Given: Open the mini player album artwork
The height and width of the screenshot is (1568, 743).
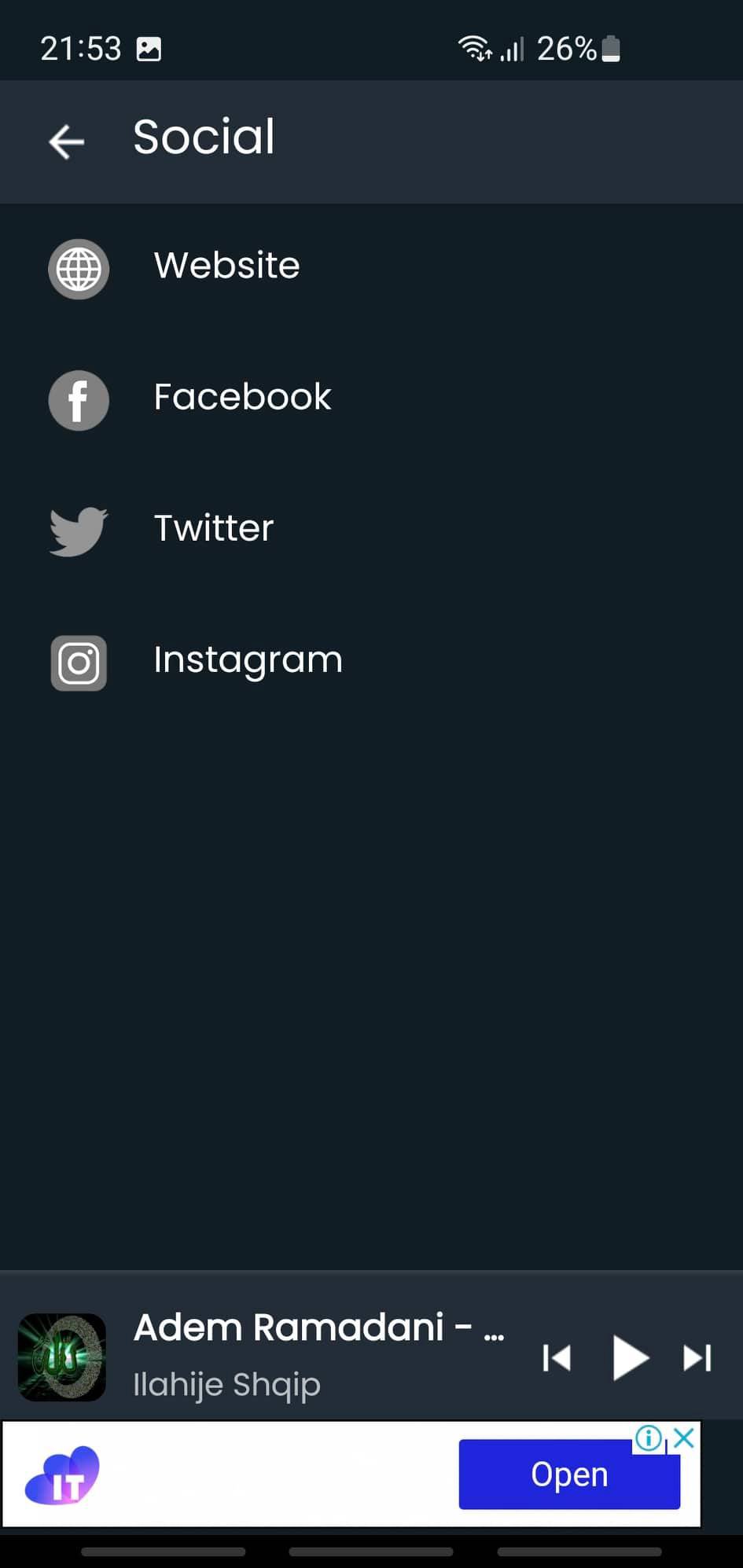Looking at the screenshot, I should coord(62,1357).
